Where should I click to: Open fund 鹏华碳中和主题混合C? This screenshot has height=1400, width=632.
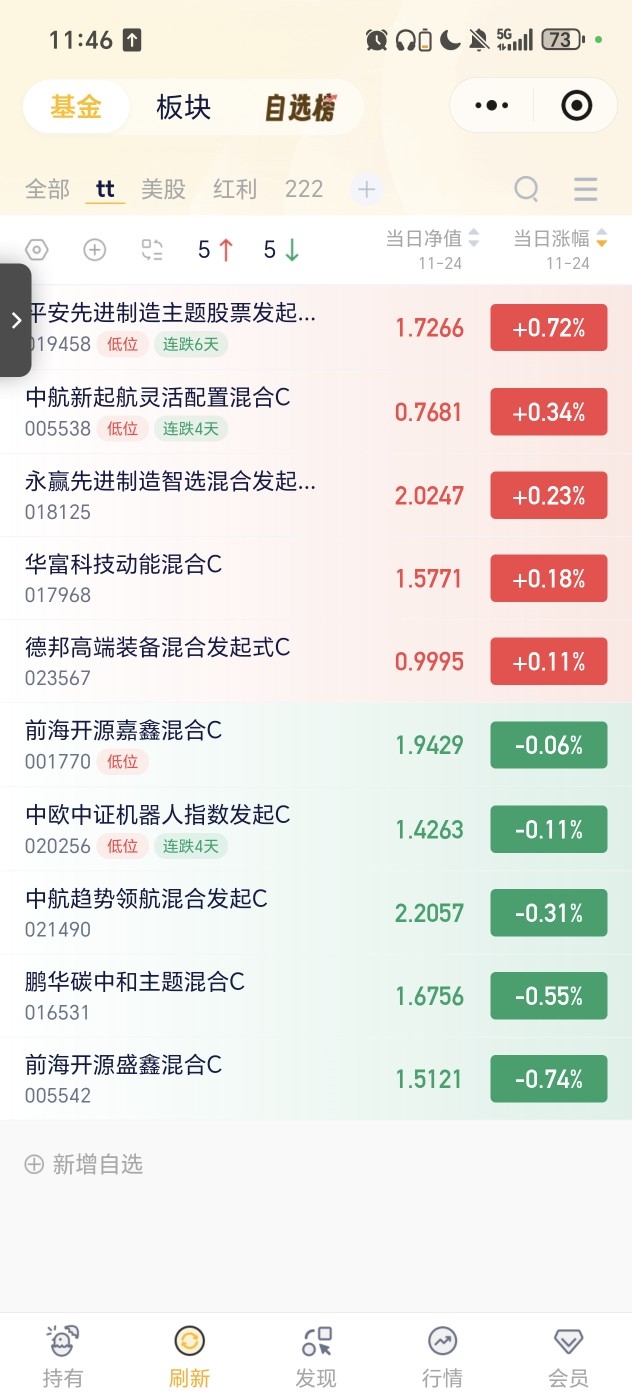point(135,982)
